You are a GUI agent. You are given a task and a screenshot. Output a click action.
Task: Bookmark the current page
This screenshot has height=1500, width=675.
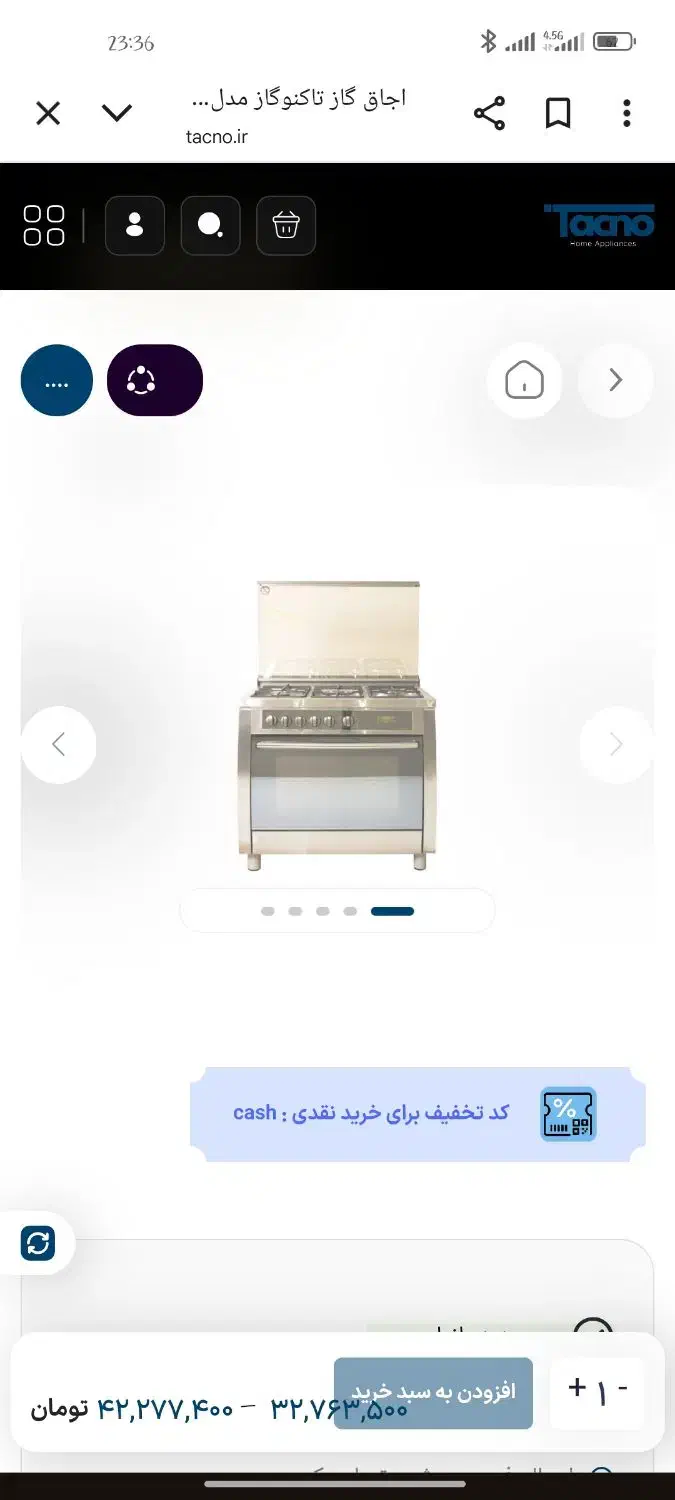coord(558,113)
